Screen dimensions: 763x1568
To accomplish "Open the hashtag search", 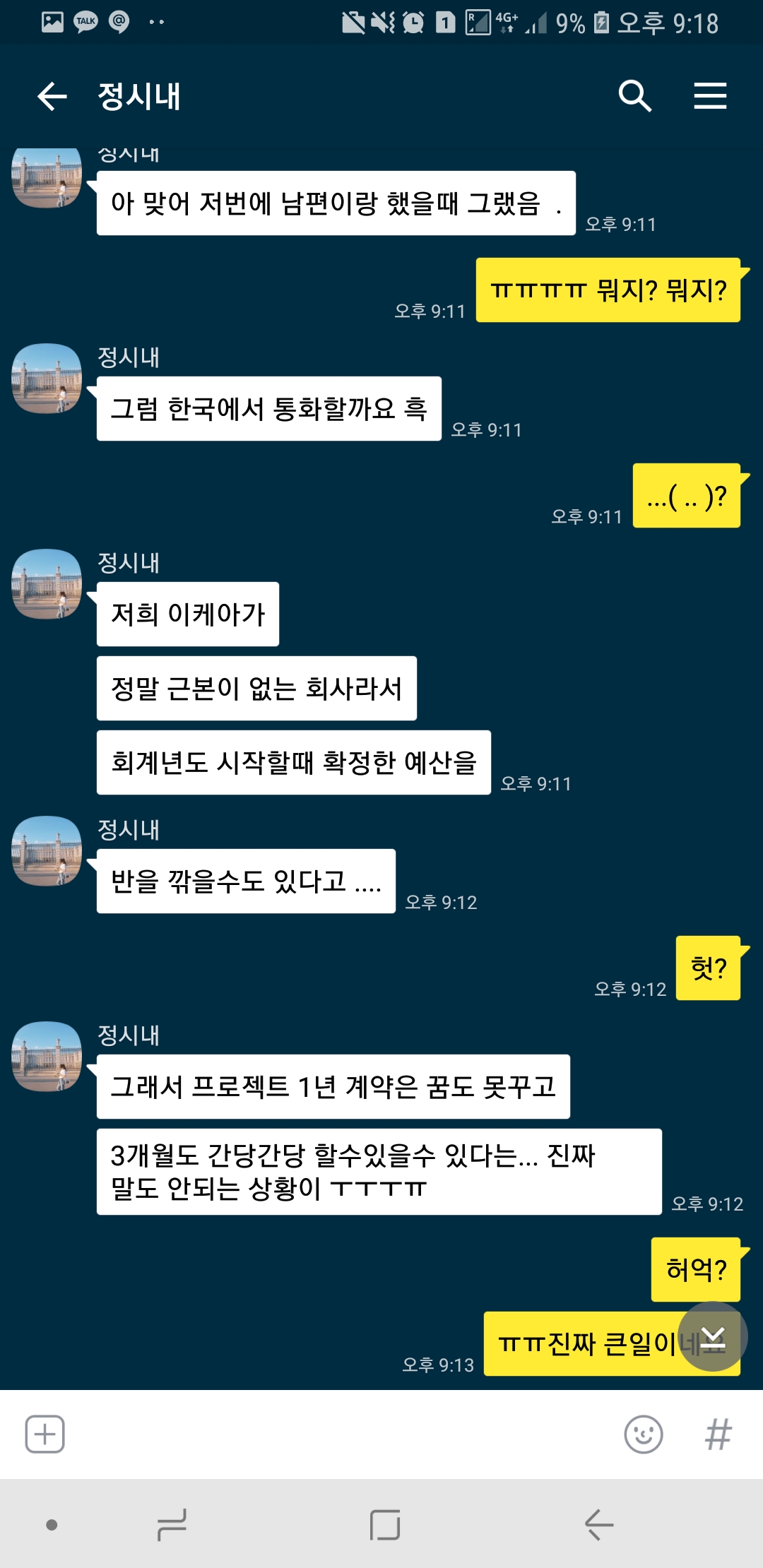I will click(718, 1434).
